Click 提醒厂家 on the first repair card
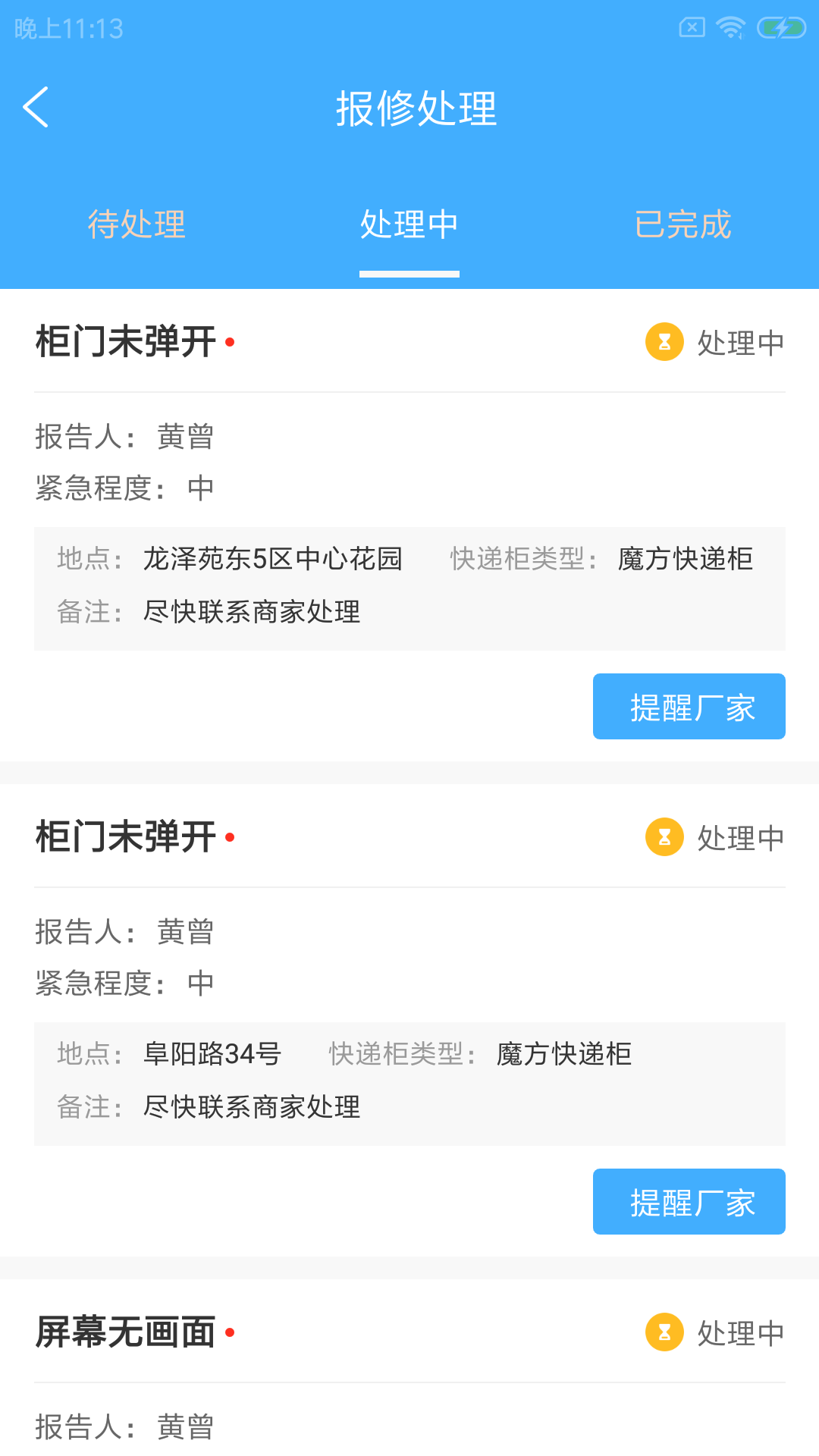 [x=689, y=706]
